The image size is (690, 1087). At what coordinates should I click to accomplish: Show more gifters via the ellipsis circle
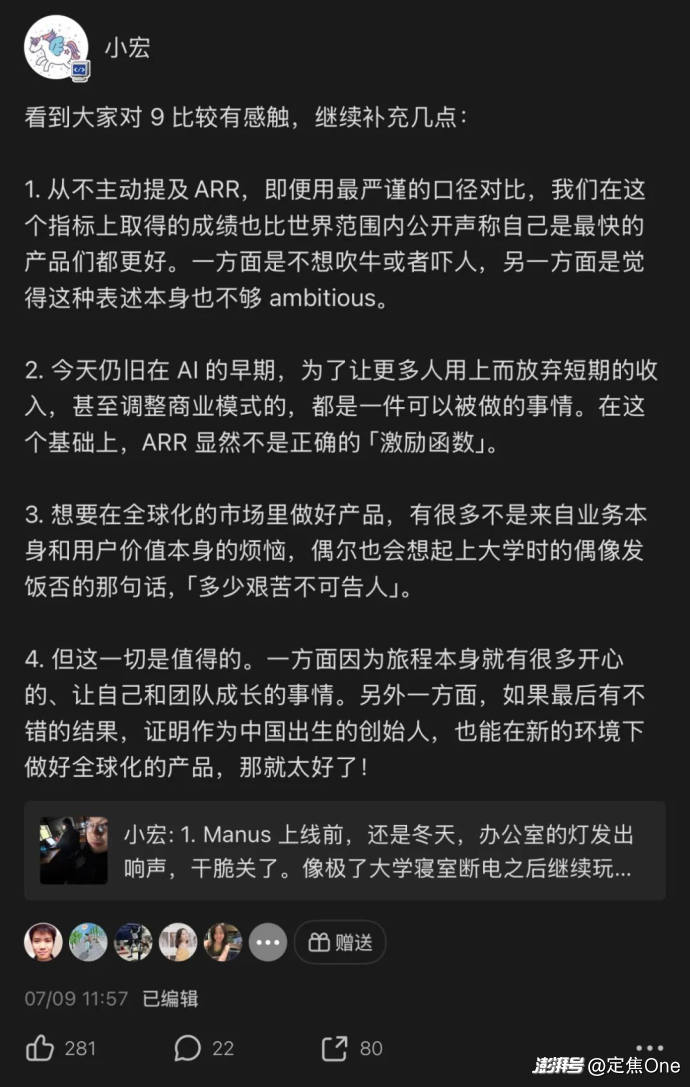[267, 942]
